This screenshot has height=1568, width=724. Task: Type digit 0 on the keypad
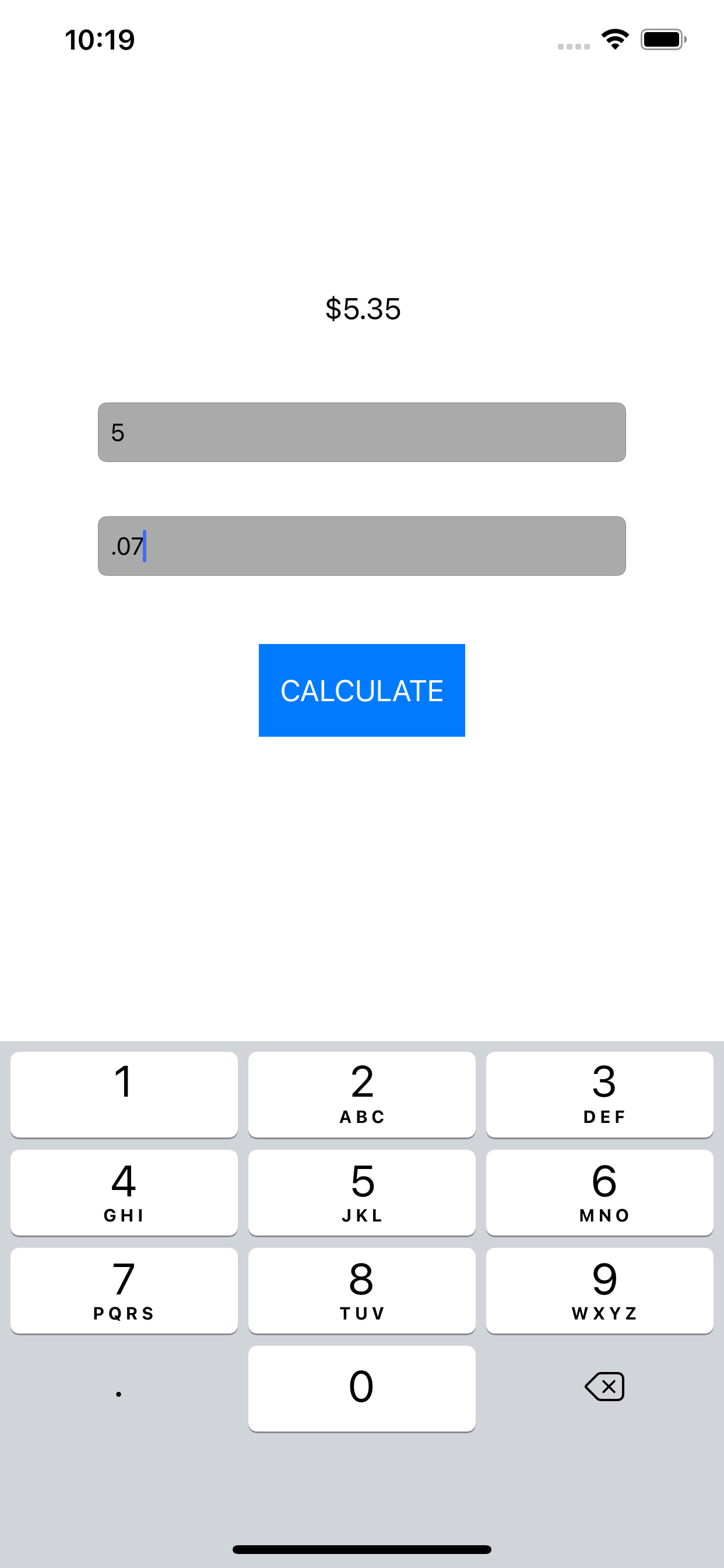pos(361,1388)
